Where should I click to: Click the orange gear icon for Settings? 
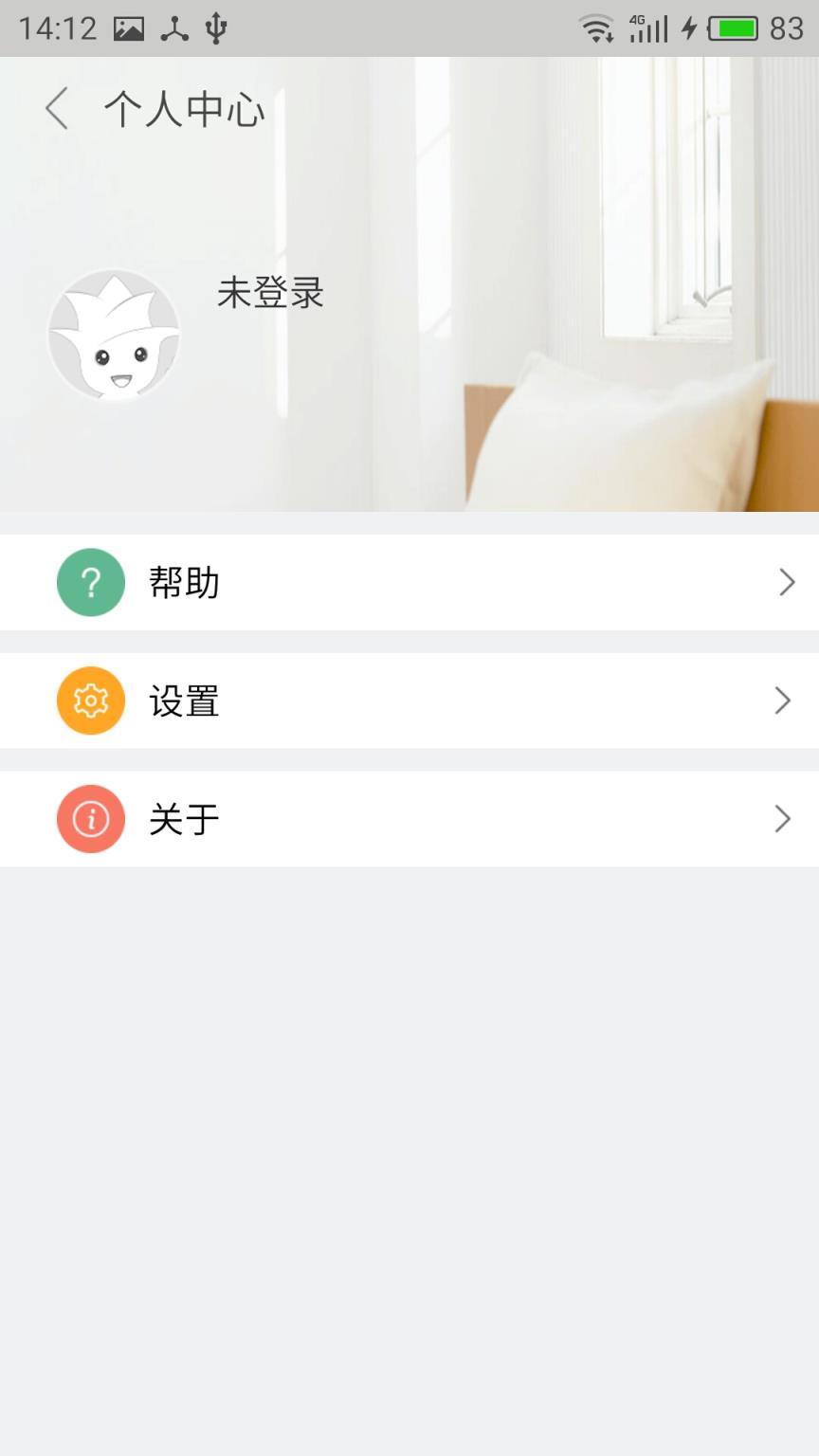pyautogui.click(x=90, y=701)
